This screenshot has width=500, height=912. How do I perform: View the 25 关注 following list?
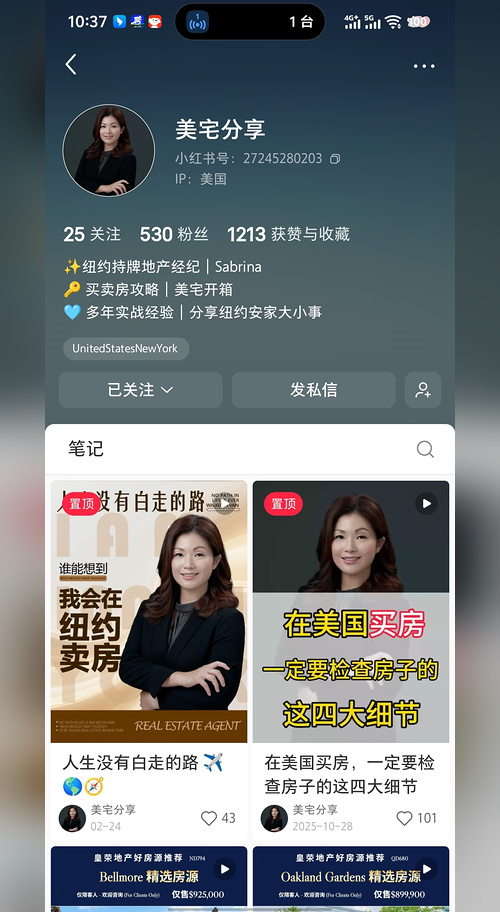click(x=92, y=234)
